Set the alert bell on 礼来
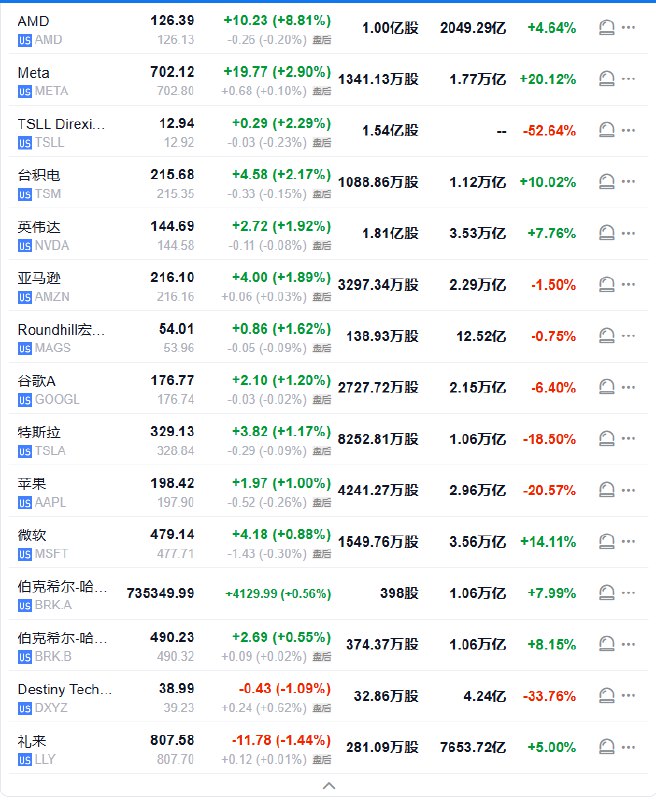Image resolution: width=656 pixels, height=800 pixels. coord(606,747)
